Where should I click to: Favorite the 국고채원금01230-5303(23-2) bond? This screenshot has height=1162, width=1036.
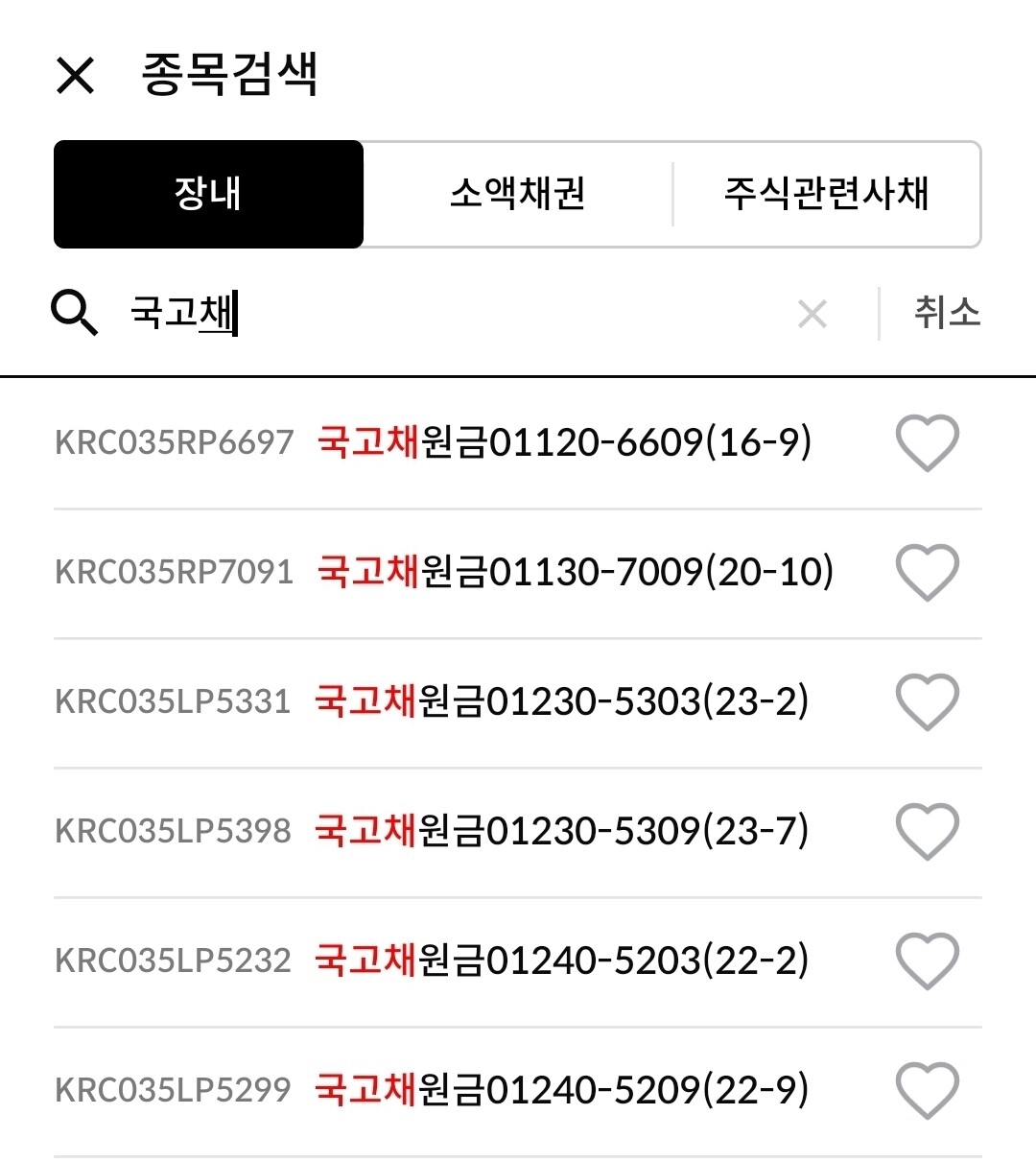[x=927, y=702]
